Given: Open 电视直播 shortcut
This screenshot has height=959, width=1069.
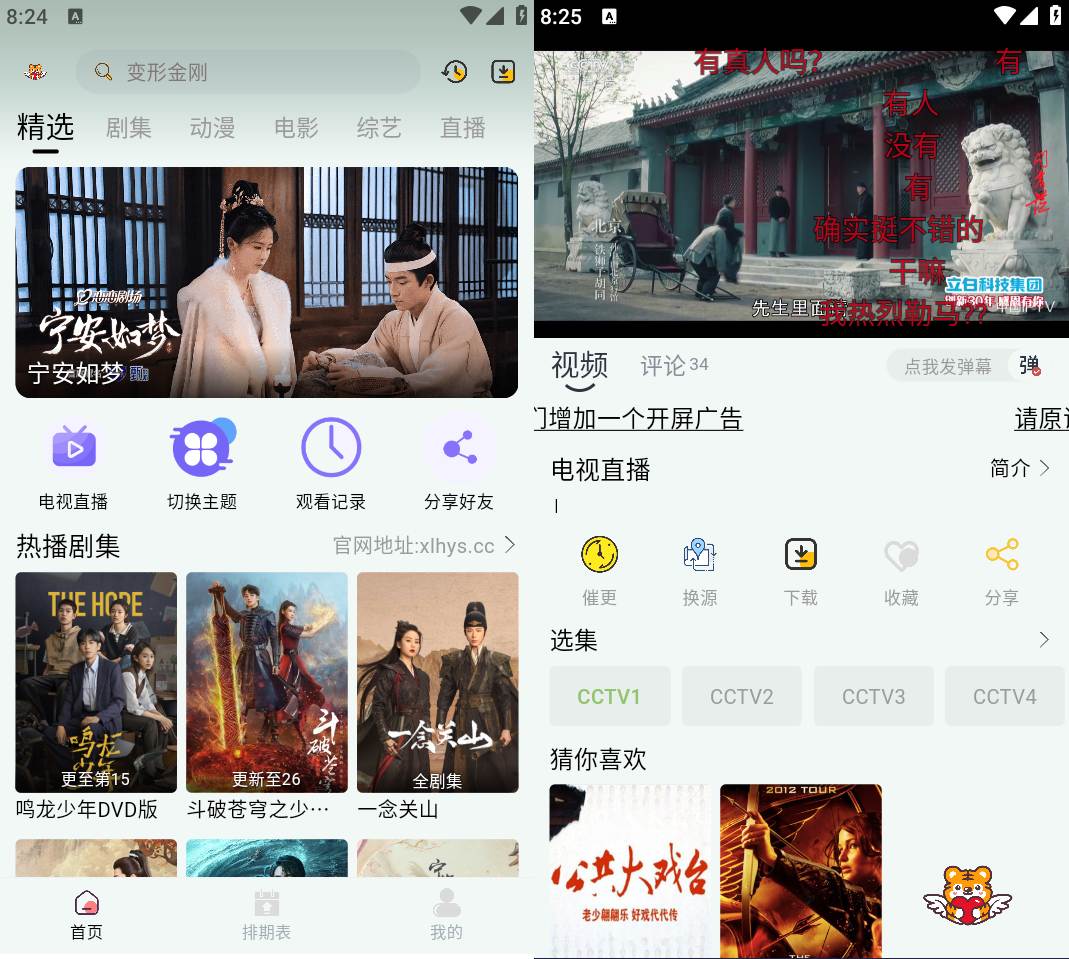Looking at the screenshot, I should click(74, 465).
